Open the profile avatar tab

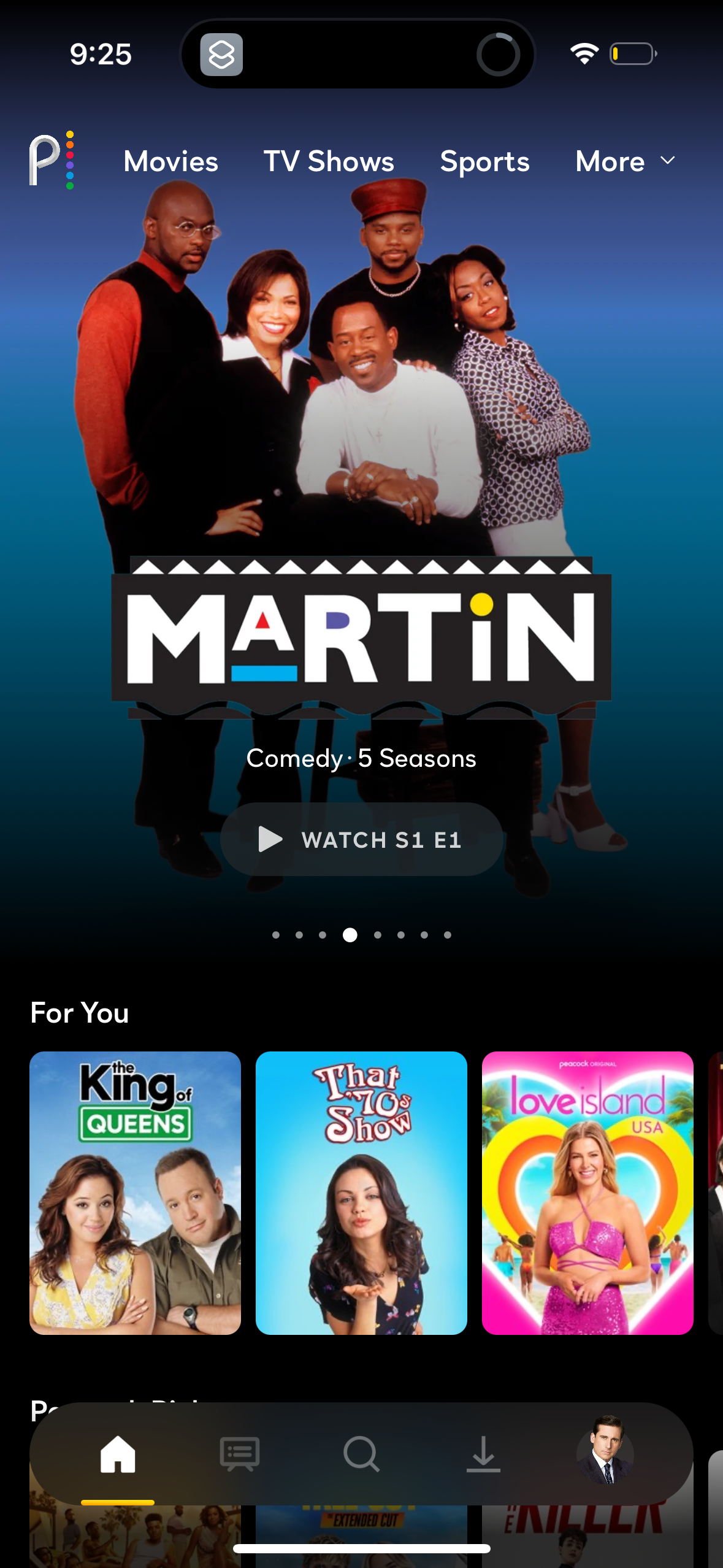(x=605, y=1454)
